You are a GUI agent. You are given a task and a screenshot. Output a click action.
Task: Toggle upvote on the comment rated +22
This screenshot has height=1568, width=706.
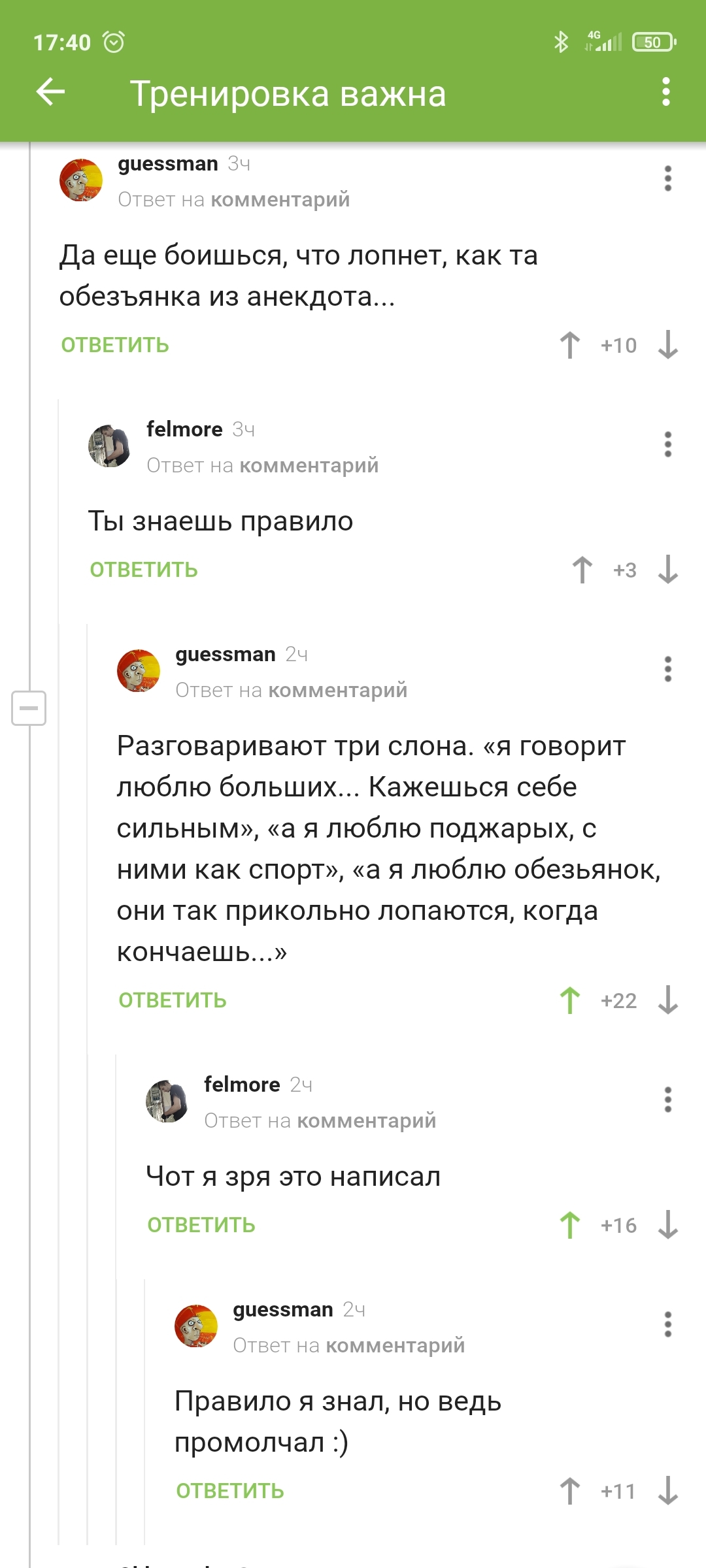pyautogui.click(x=570, y=1000)
